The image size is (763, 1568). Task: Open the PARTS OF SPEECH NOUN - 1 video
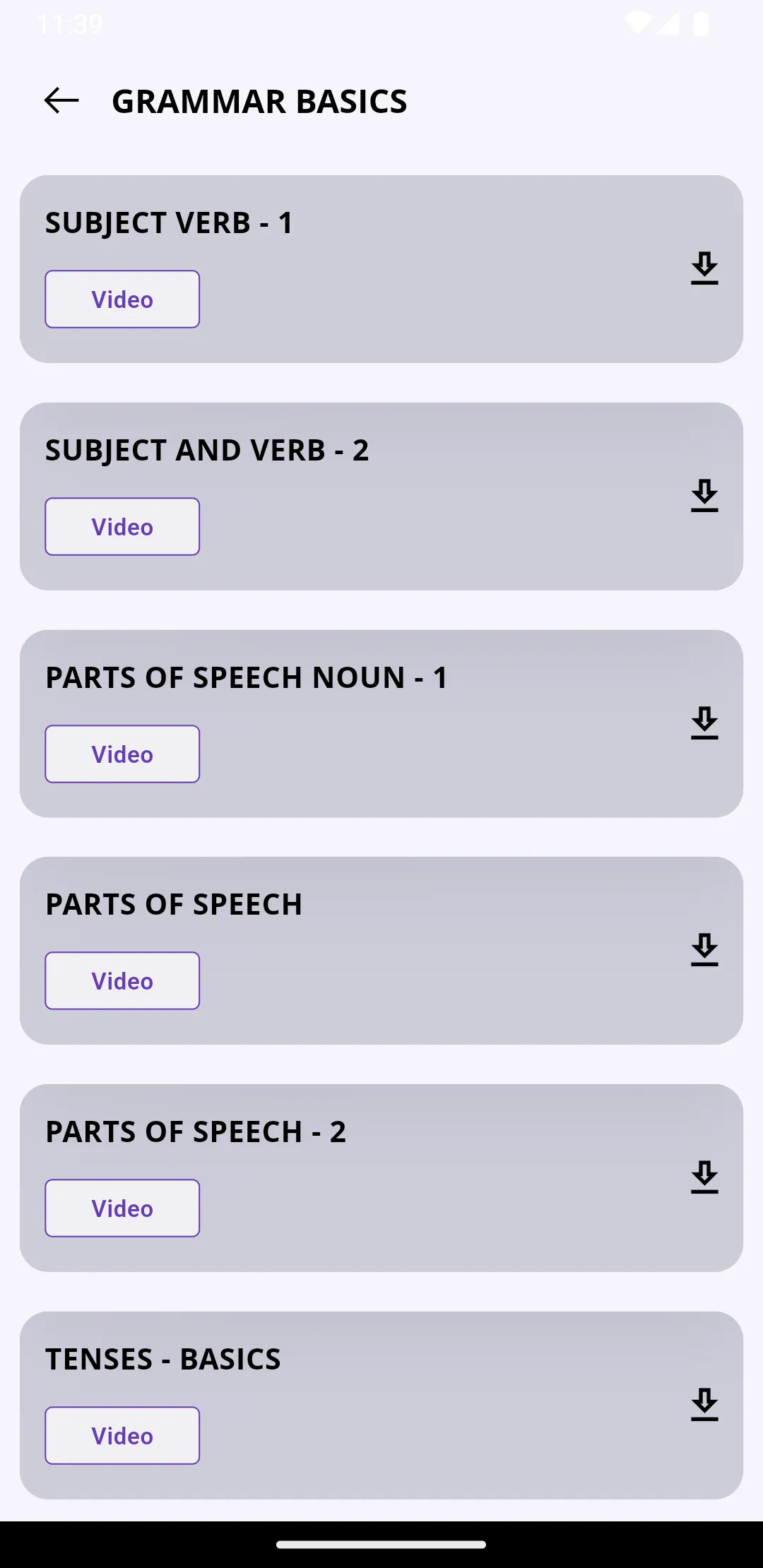(122, 754)
